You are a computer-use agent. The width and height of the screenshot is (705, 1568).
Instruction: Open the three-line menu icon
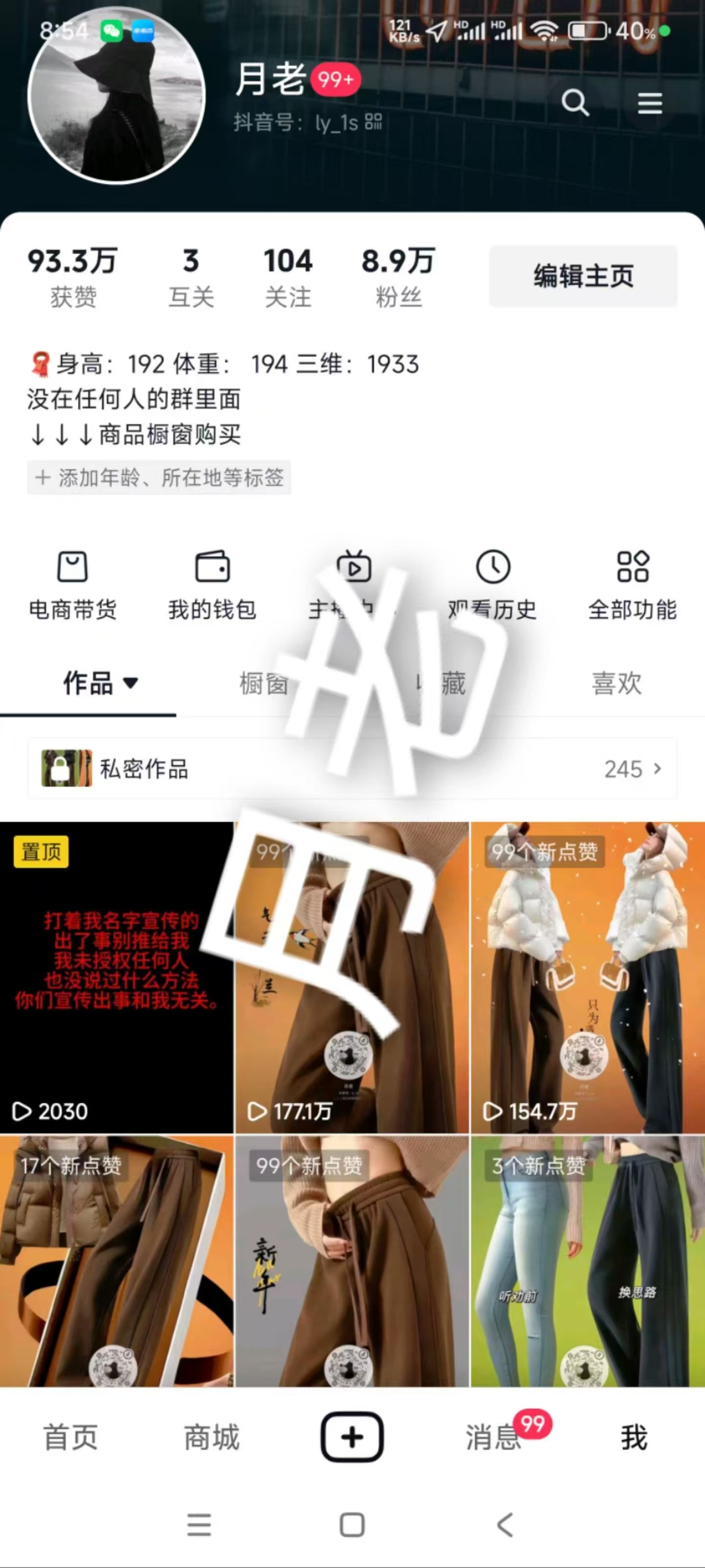650,103
